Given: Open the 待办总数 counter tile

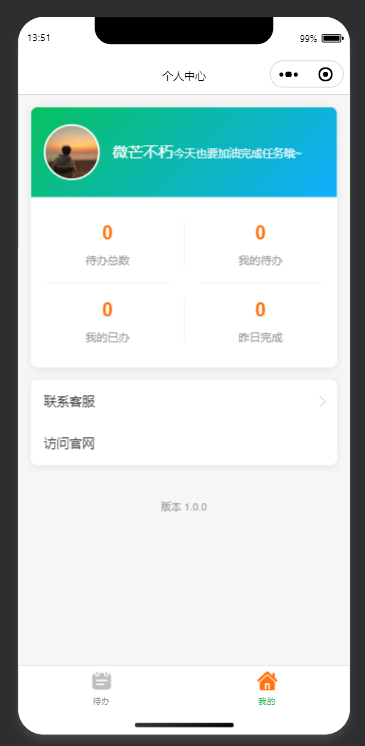Looking at the screenshot, I should (108, 245).
